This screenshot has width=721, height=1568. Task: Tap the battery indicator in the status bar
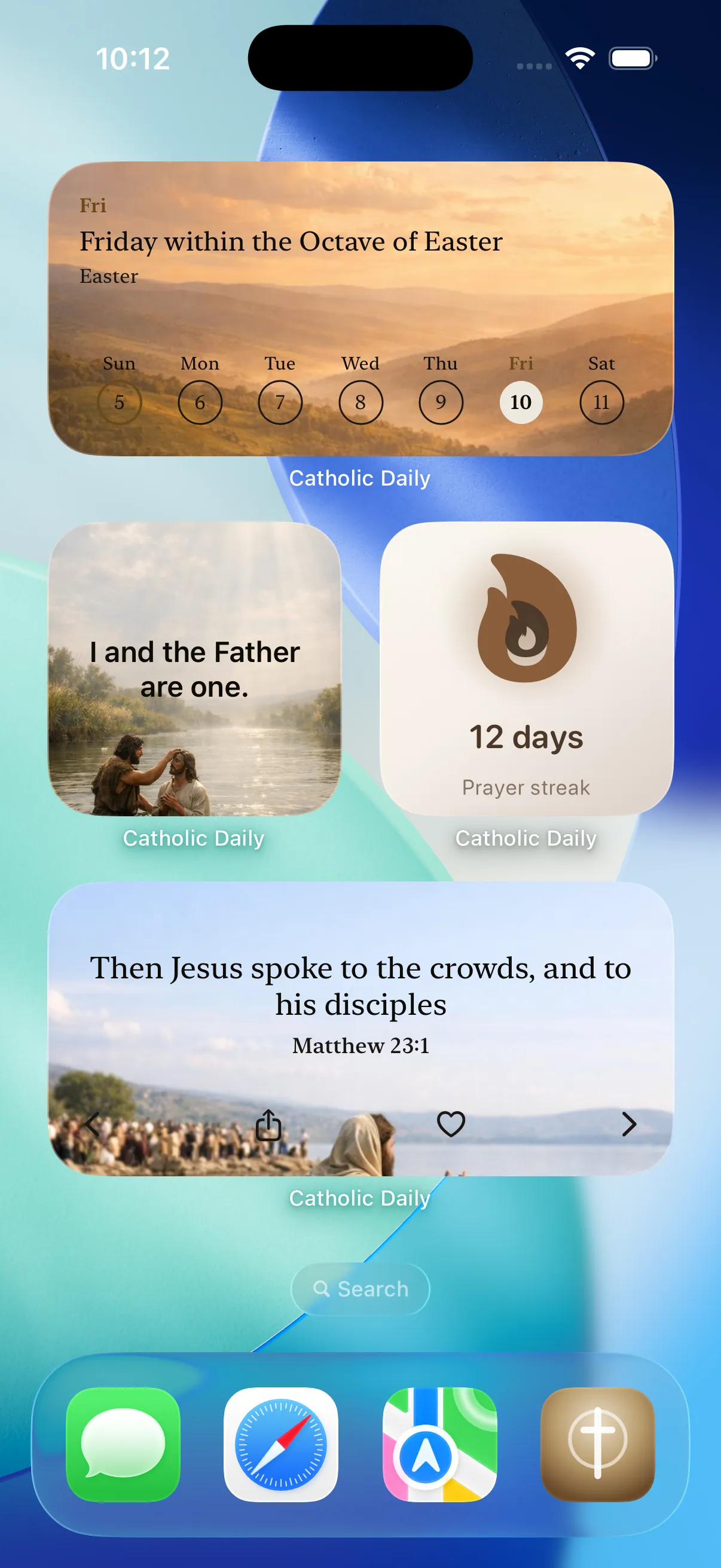point(631,59)
